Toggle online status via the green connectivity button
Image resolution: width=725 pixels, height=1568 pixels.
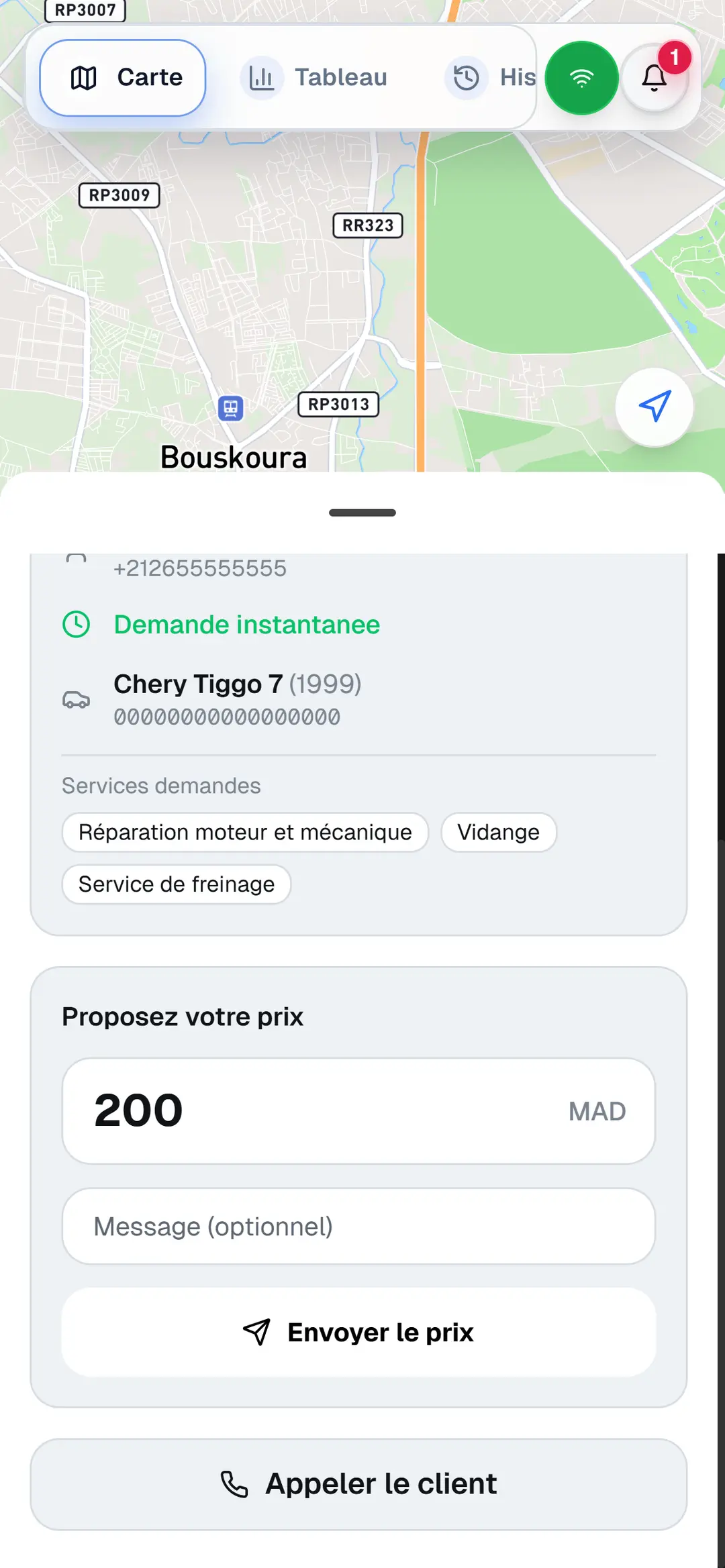581,77
